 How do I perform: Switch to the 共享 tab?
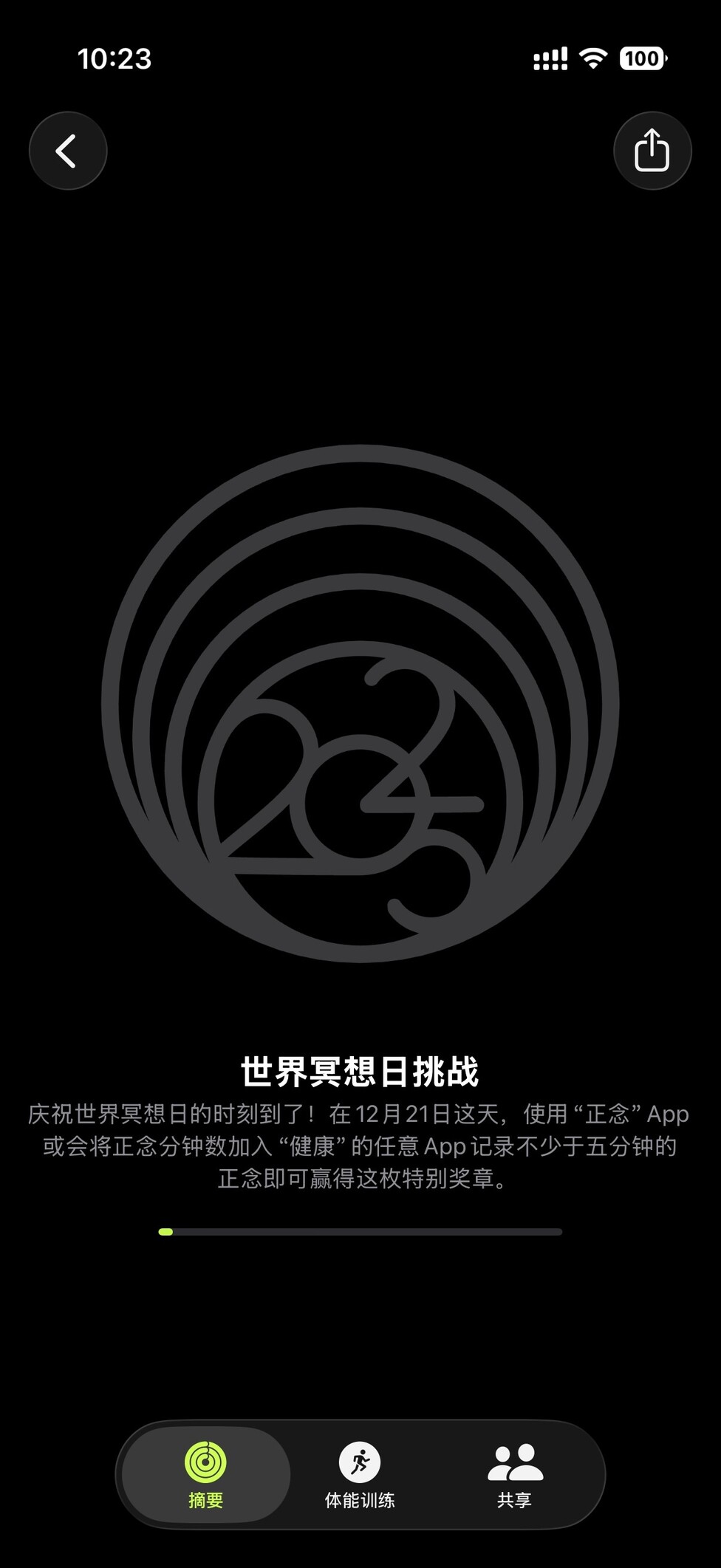[x=515, y=1473]
